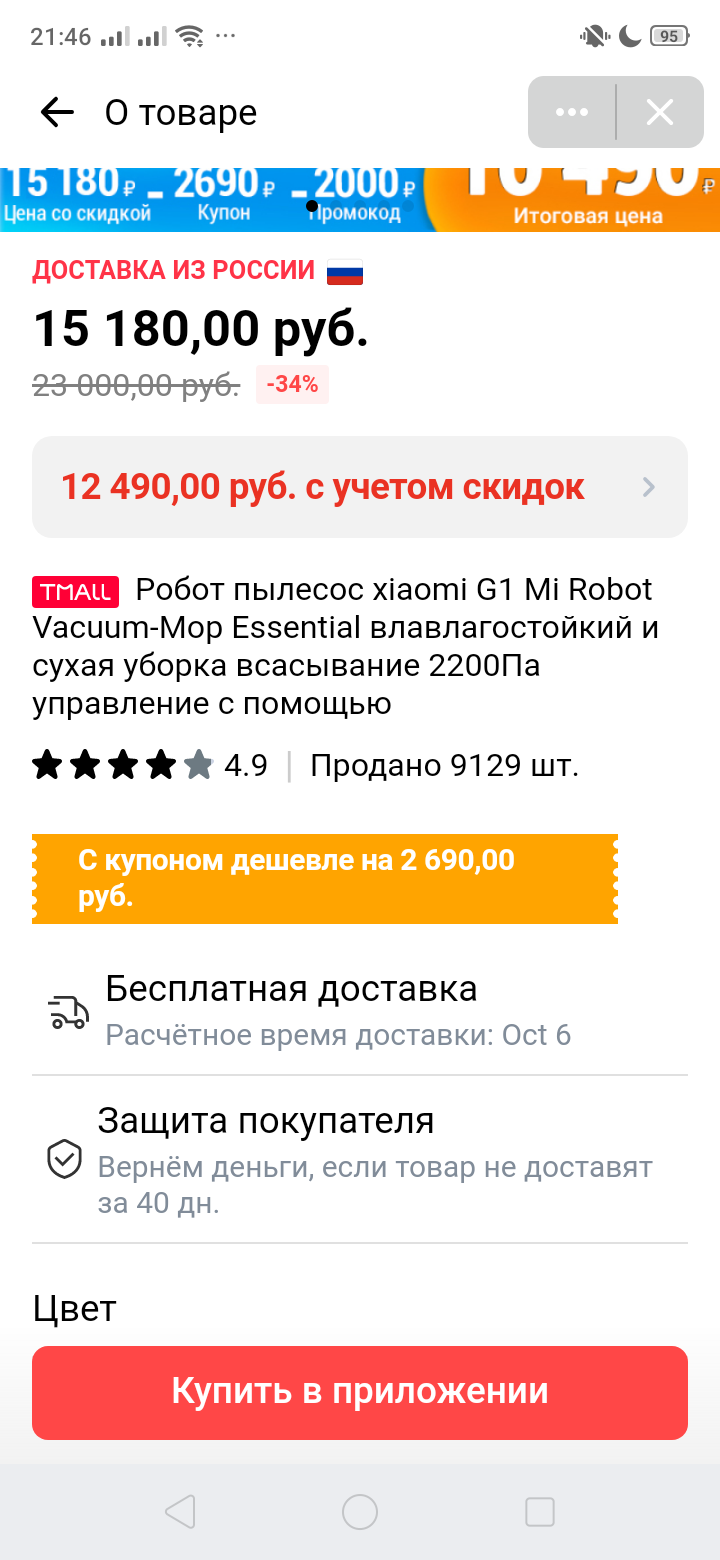Image resolution: width=720 pixels, height=1560 pixels.
Task: Expand the 12 490,00 руб. discount details
Action: [360, 487]
